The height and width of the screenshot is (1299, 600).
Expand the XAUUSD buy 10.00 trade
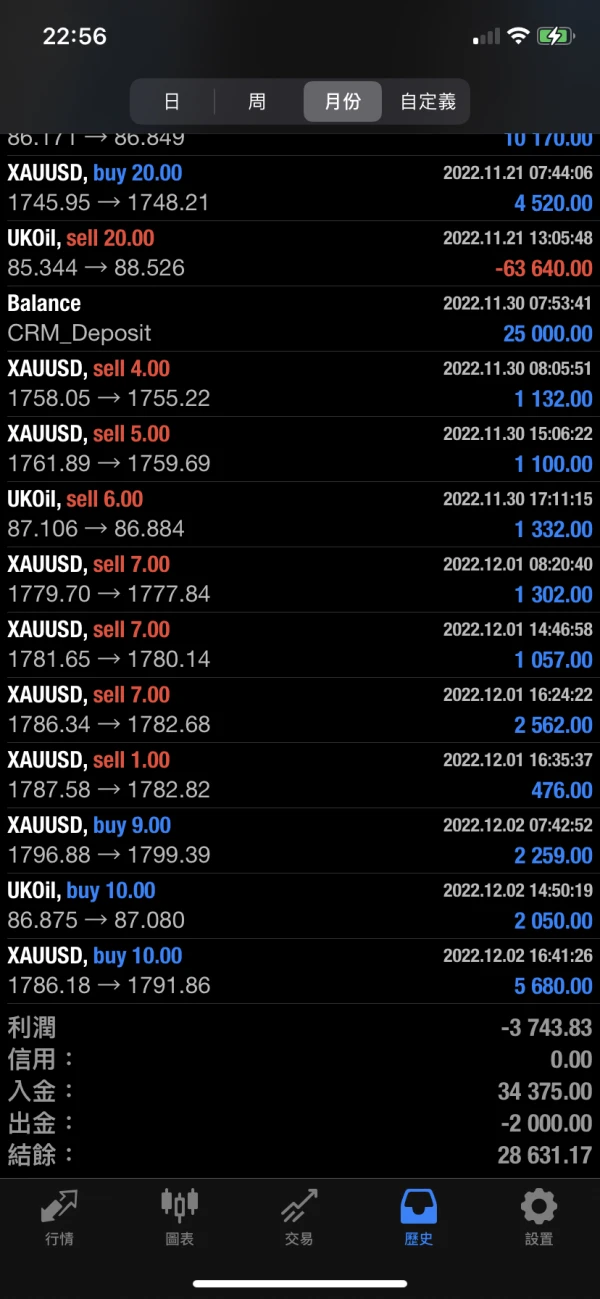click(300, 970)
